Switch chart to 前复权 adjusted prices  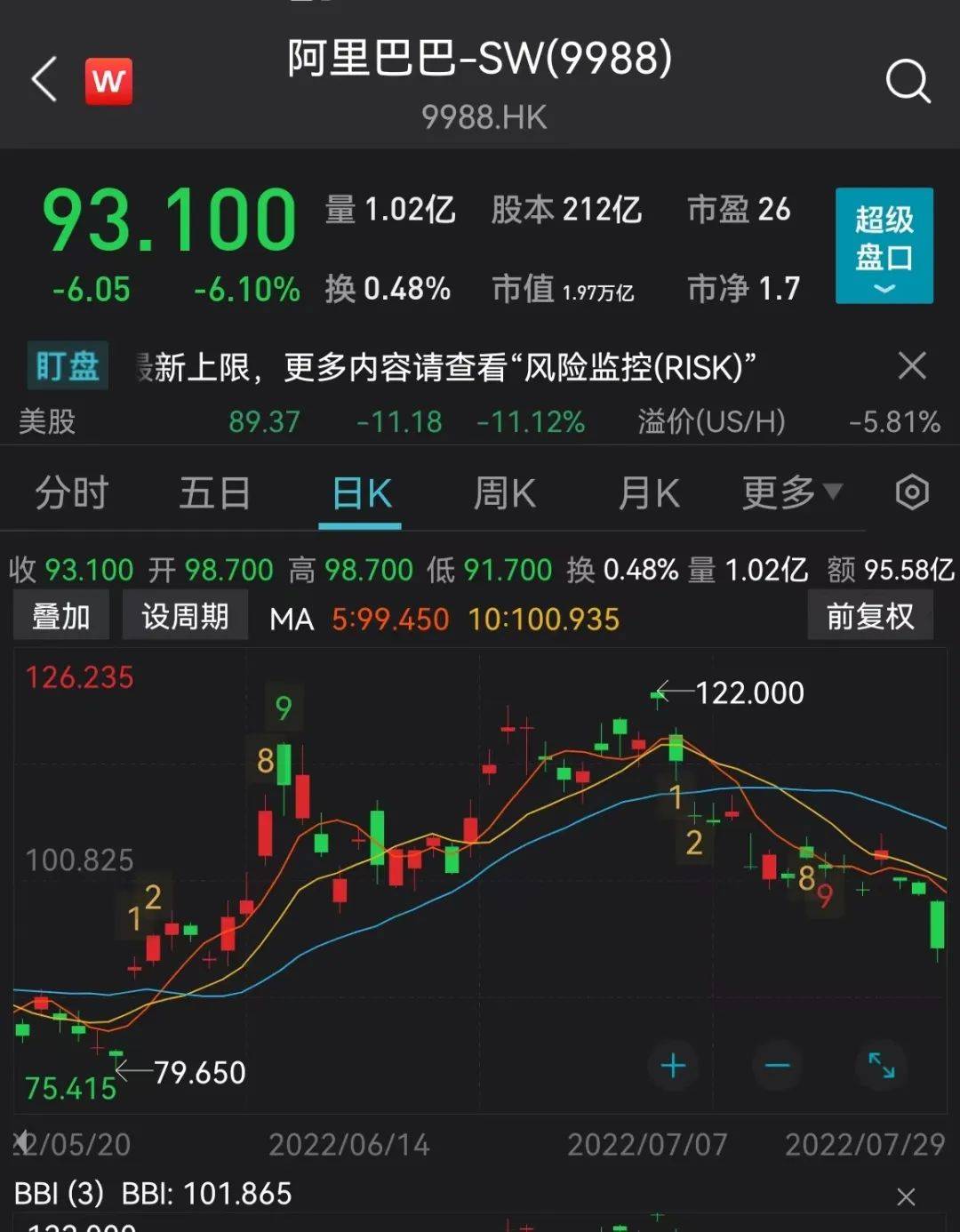click(869, 616)
